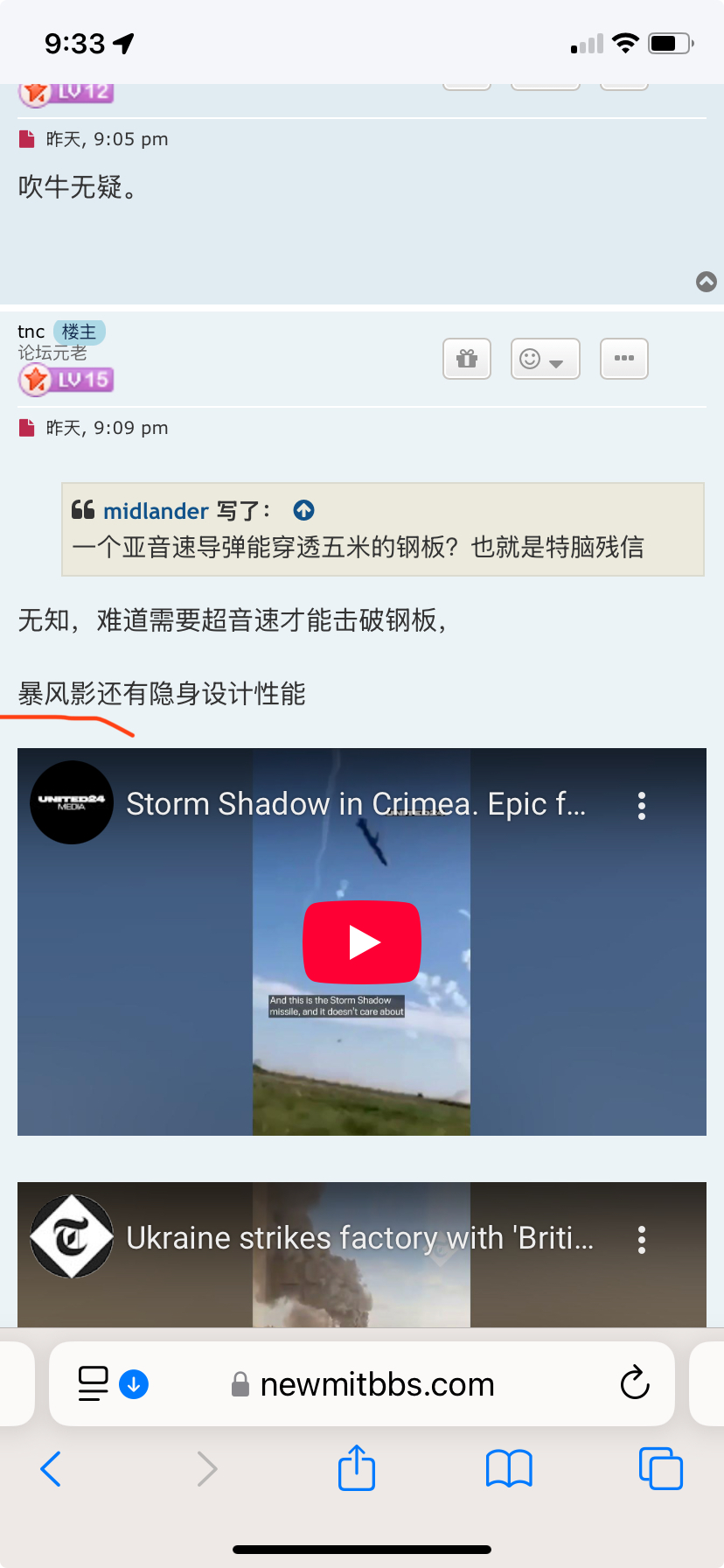Viewport: 724px width, 1568px height.
Task: Open UNITED24 Media channel avatar
Action: (72, 802)
